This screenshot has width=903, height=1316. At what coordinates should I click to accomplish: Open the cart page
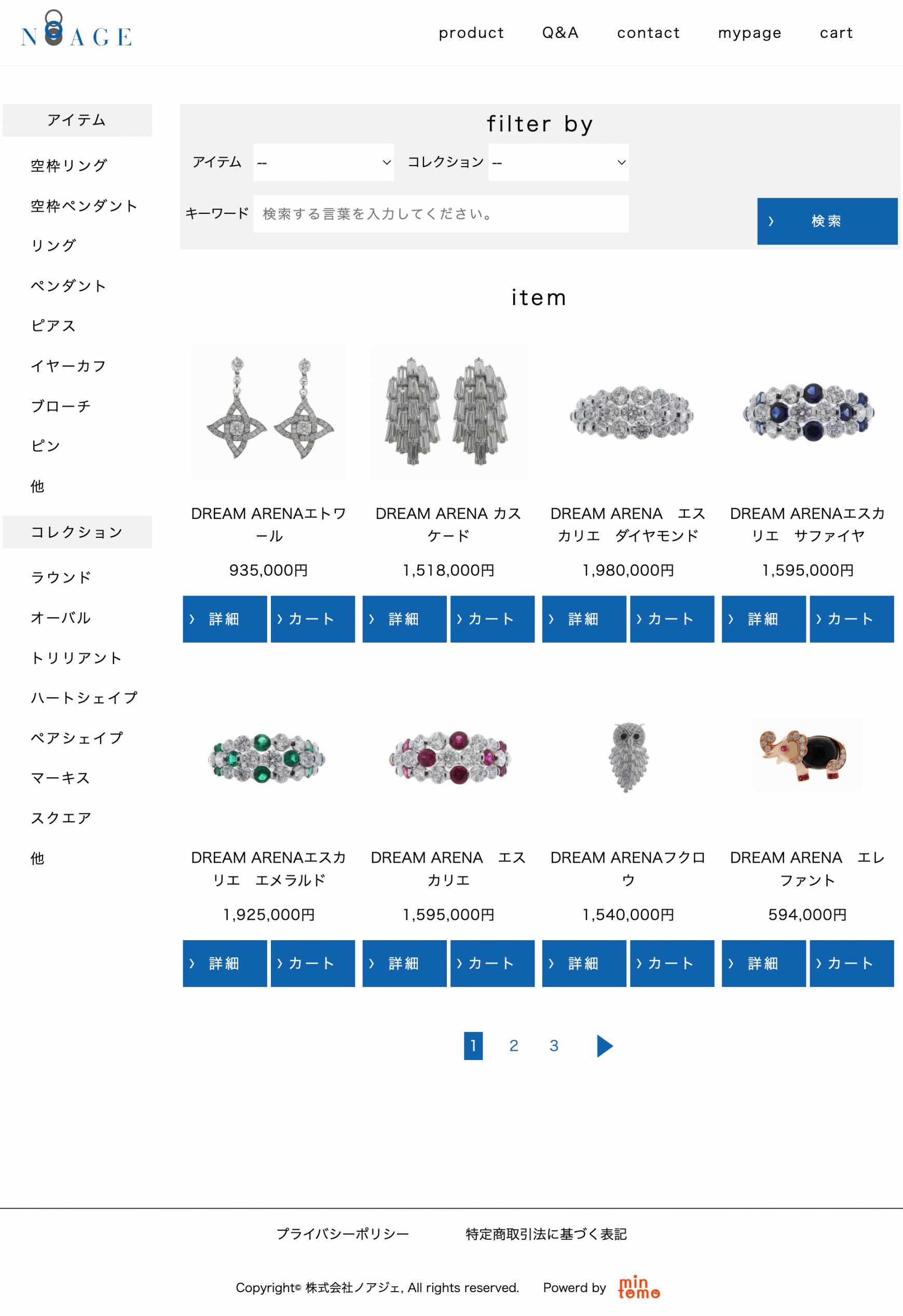(836, 33)
